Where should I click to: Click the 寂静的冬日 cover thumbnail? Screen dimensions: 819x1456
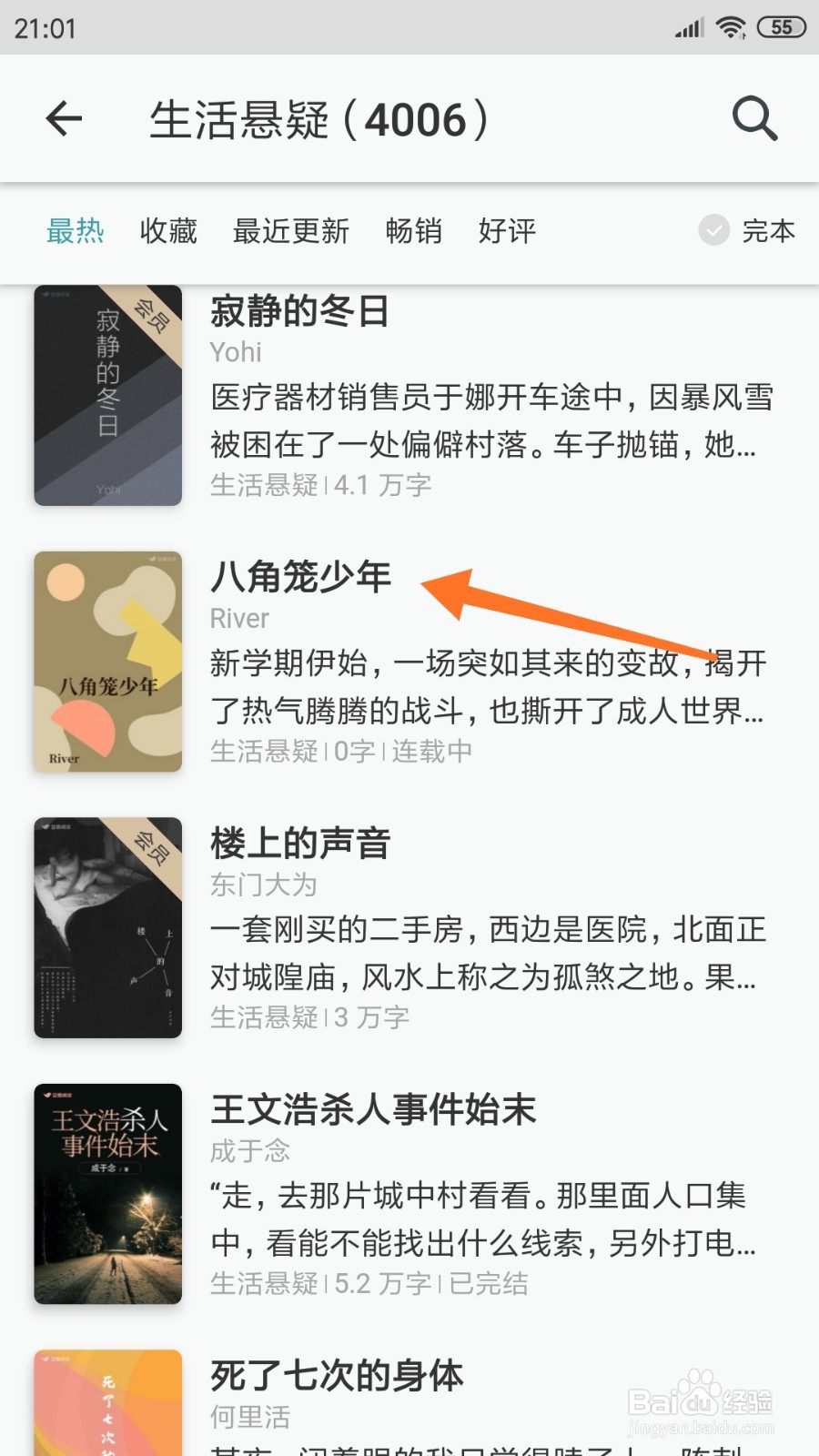[x=106, y=395]
